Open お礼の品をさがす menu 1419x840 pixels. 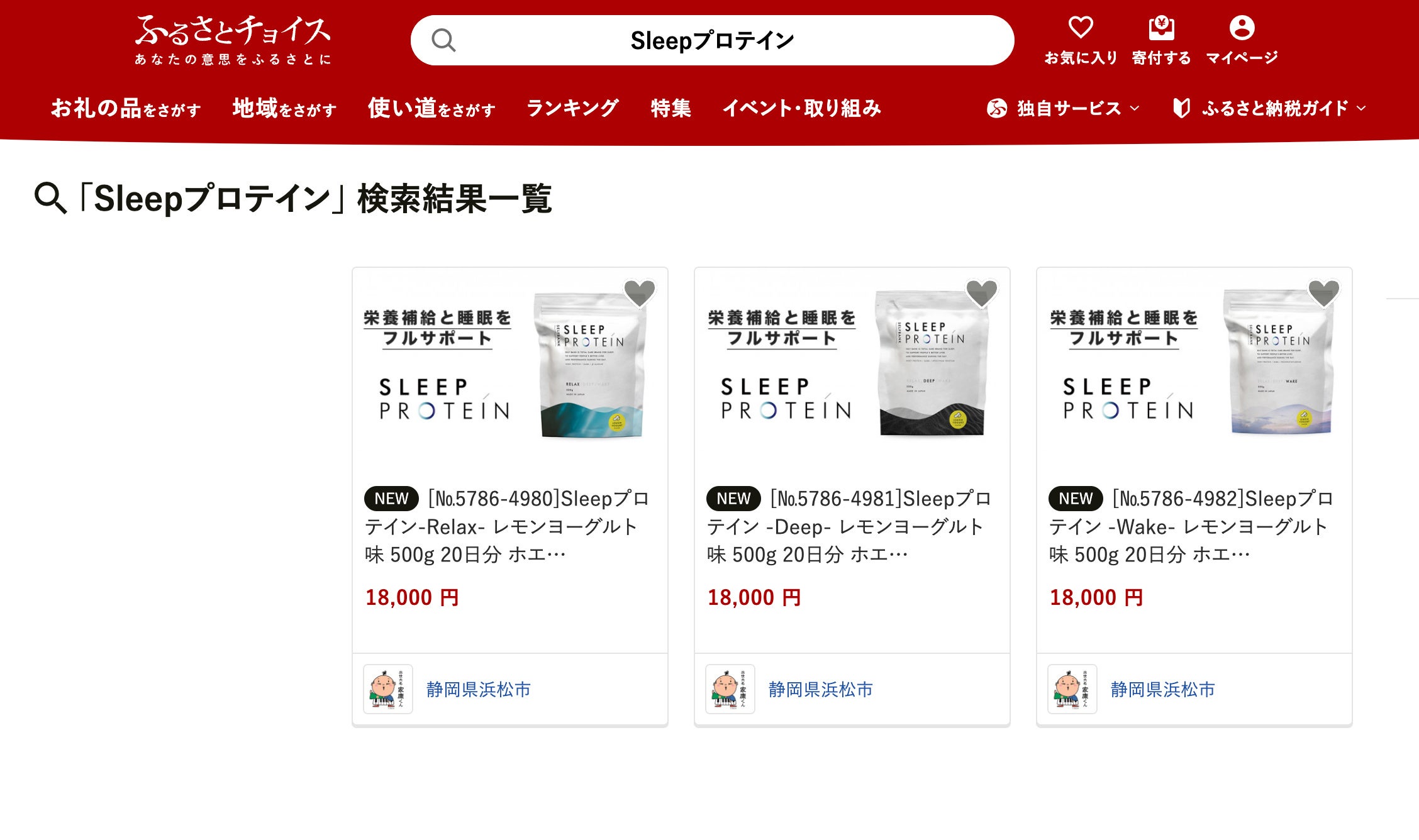point(126,108)
